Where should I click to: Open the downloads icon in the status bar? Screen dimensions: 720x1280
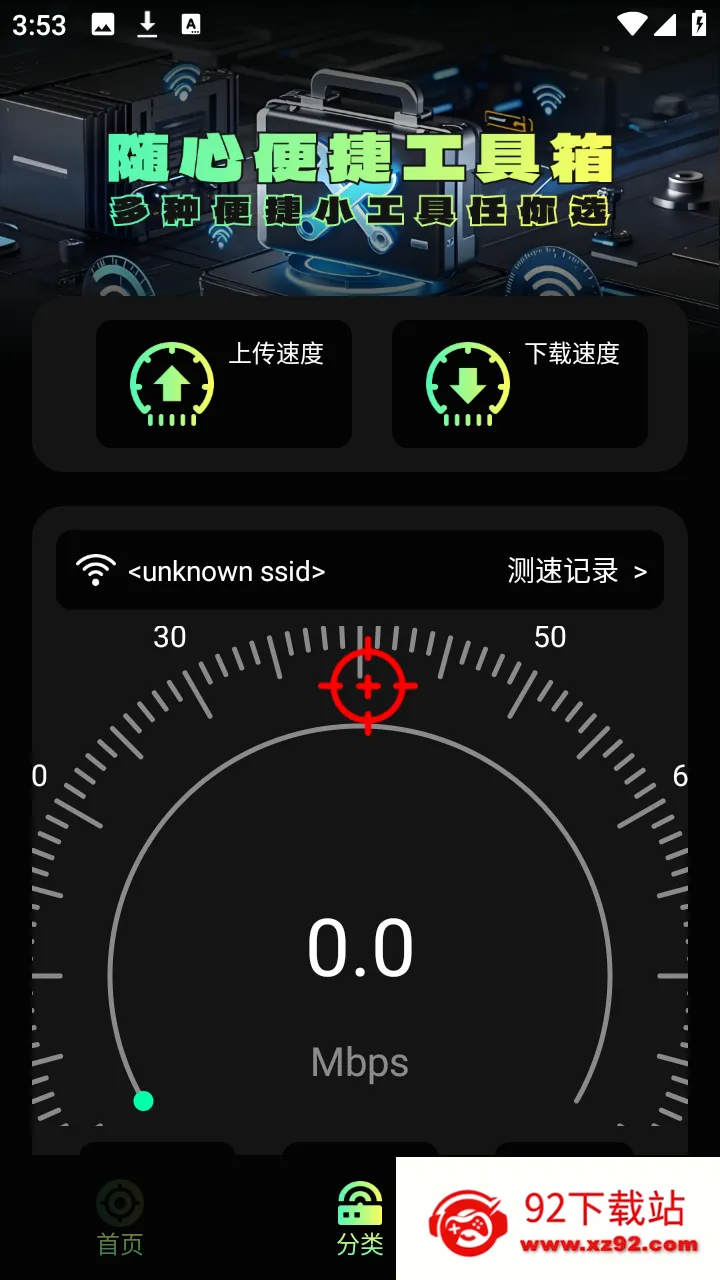tap(146, 23)
